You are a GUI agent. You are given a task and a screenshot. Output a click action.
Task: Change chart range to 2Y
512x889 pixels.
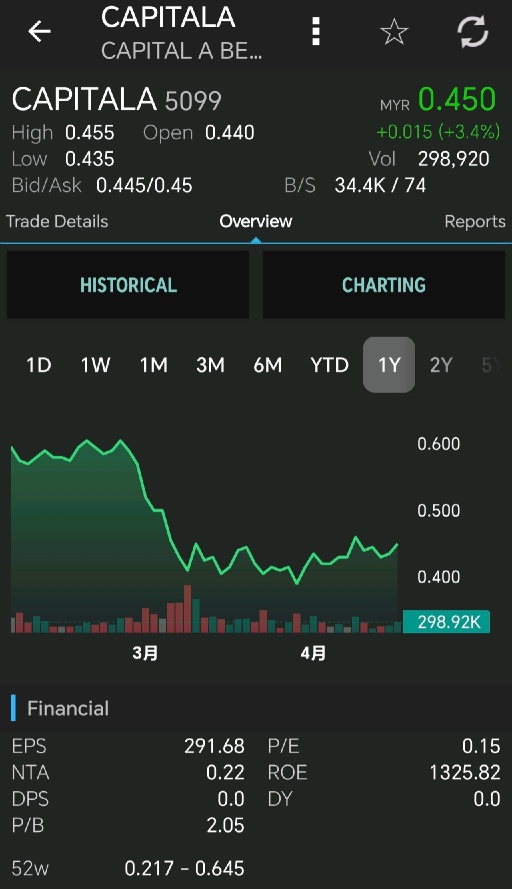tap(441, 365)
